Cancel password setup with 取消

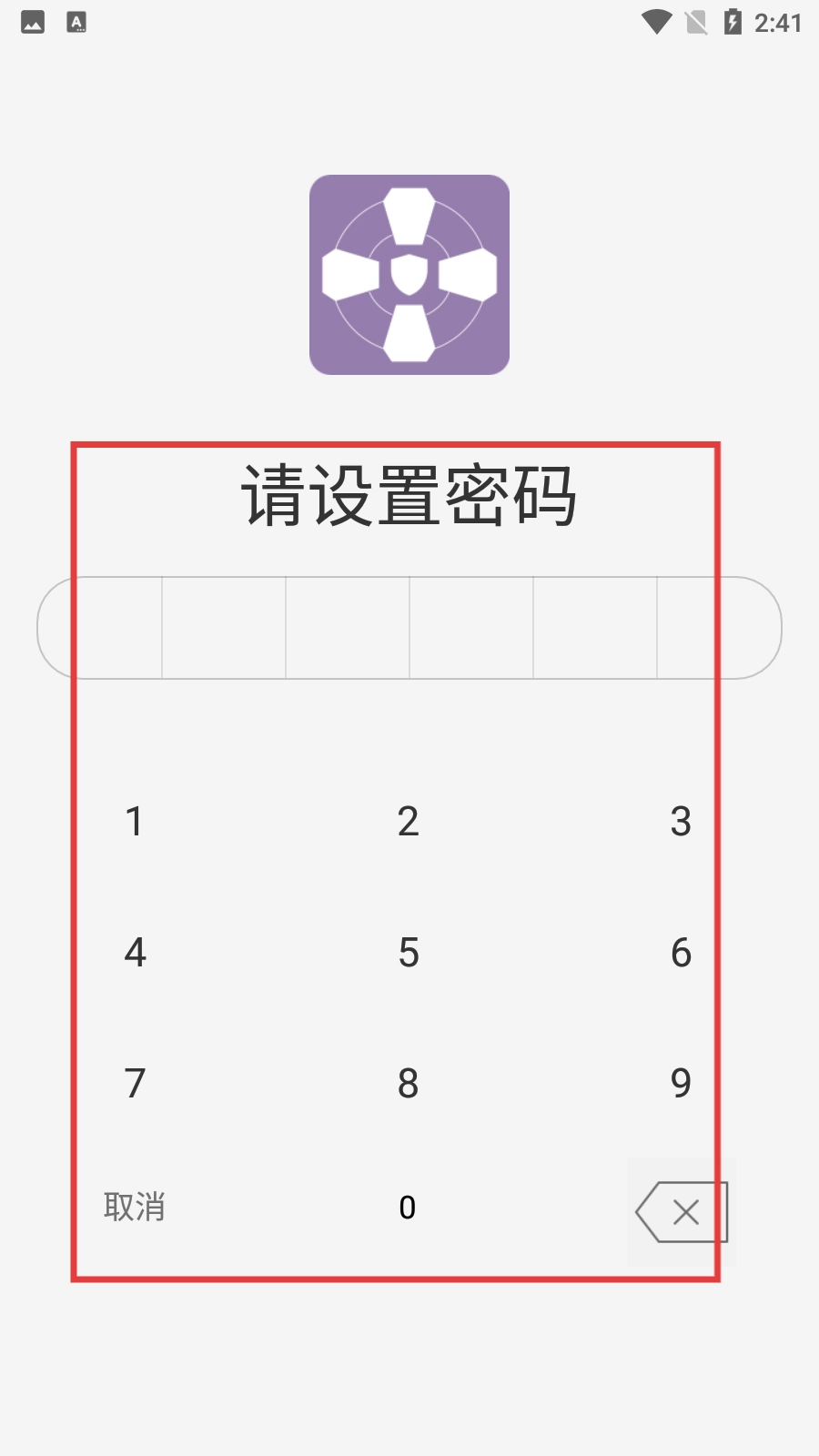pos(135,1208)
